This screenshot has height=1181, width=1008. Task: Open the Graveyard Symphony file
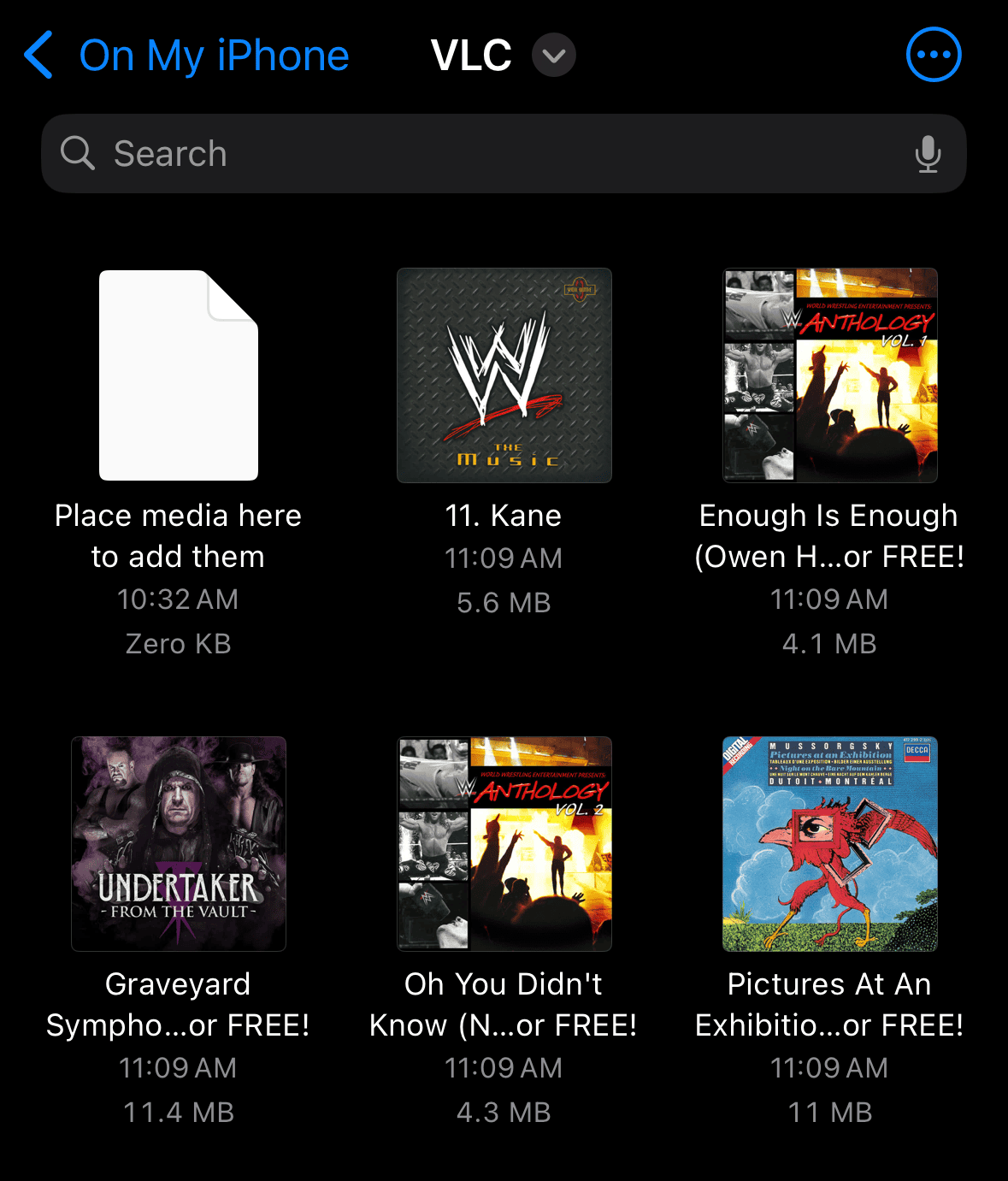pos(179,844)
